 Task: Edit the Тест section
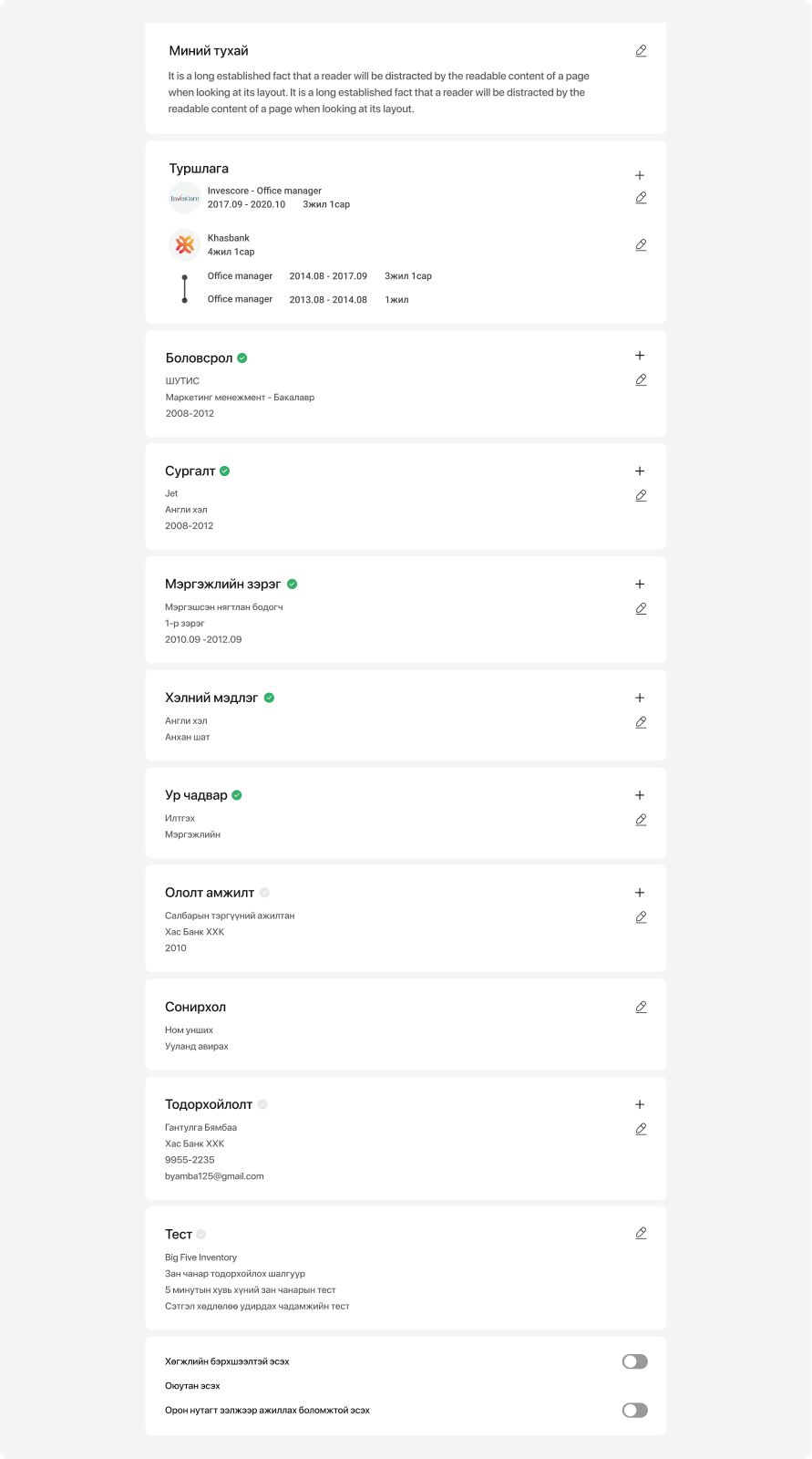[641, 1234]
